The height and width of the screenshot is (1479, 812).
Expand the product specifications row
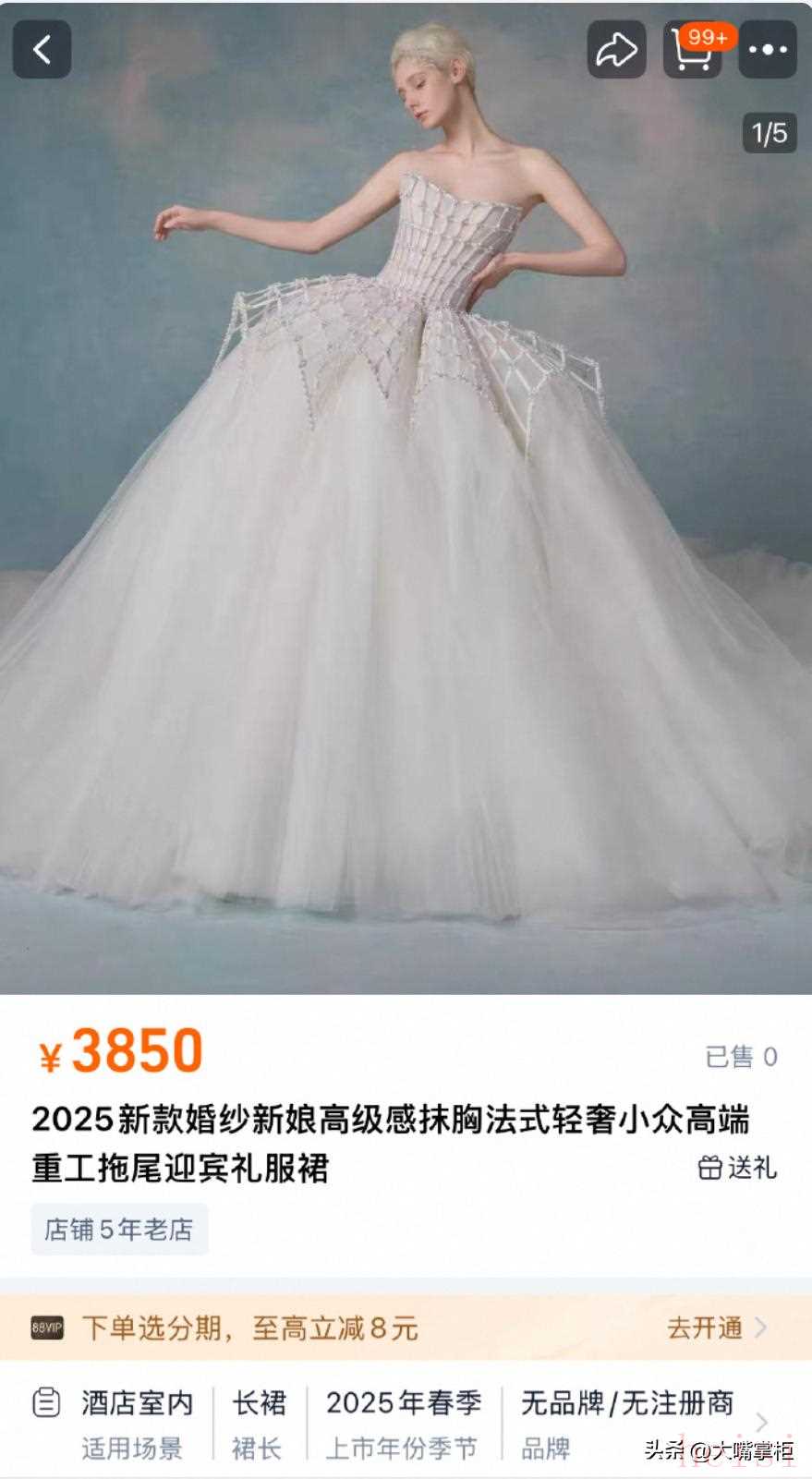(x=762, y=1422)
